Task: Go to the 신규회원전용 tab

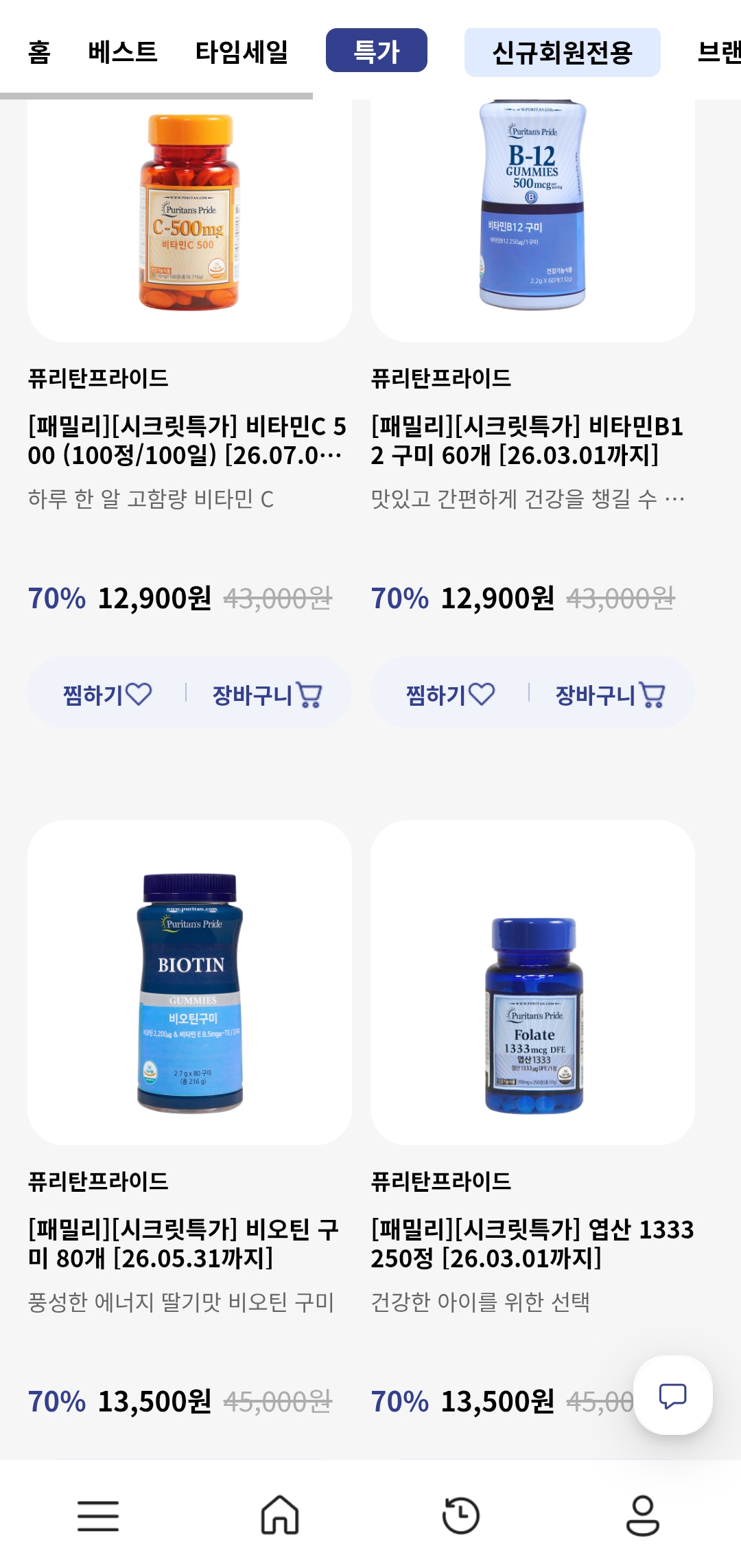Action: pos(562,53)
